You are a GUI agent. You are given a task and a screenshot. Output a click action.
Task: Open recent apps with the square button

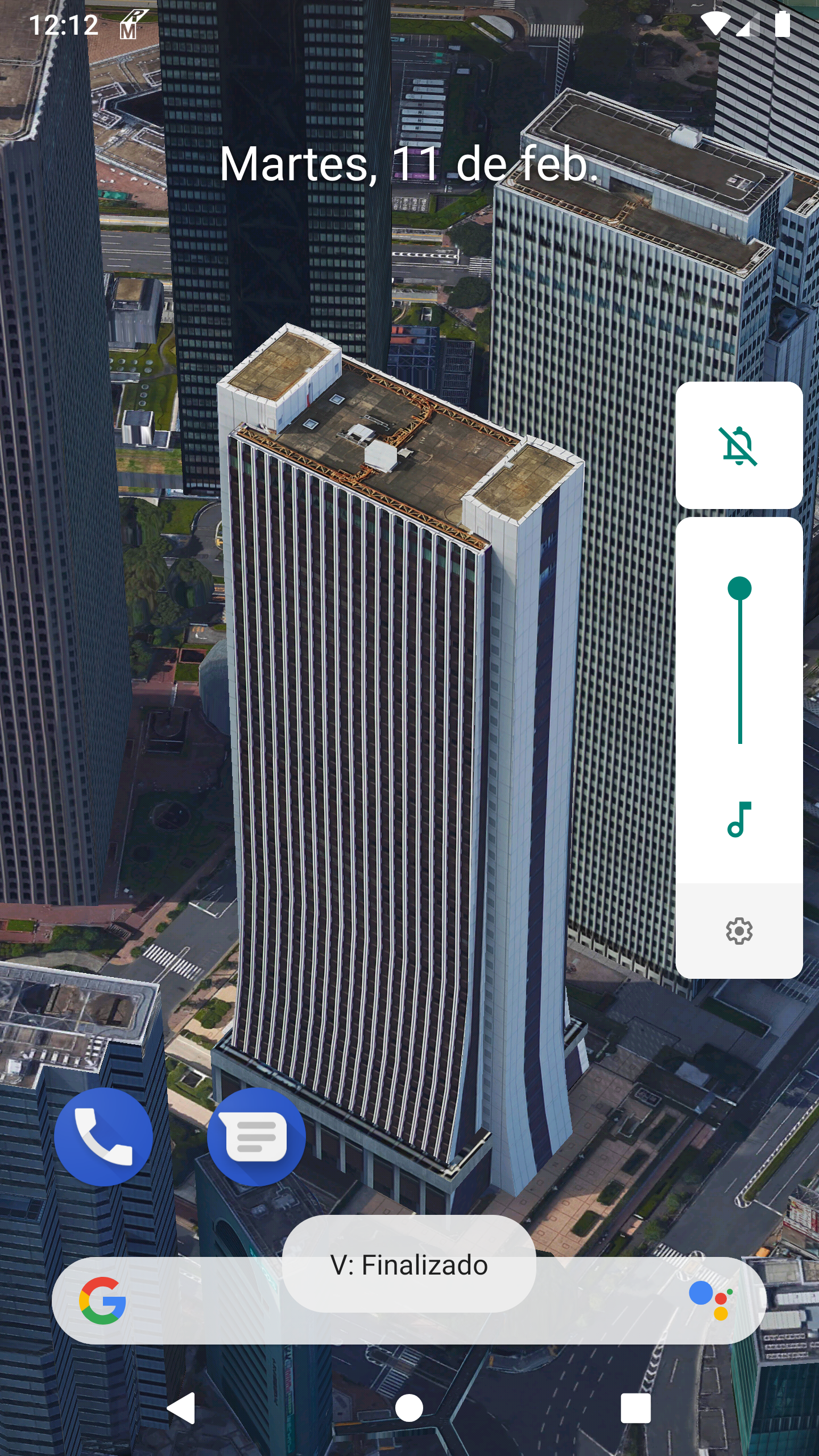click(636, 1408)
